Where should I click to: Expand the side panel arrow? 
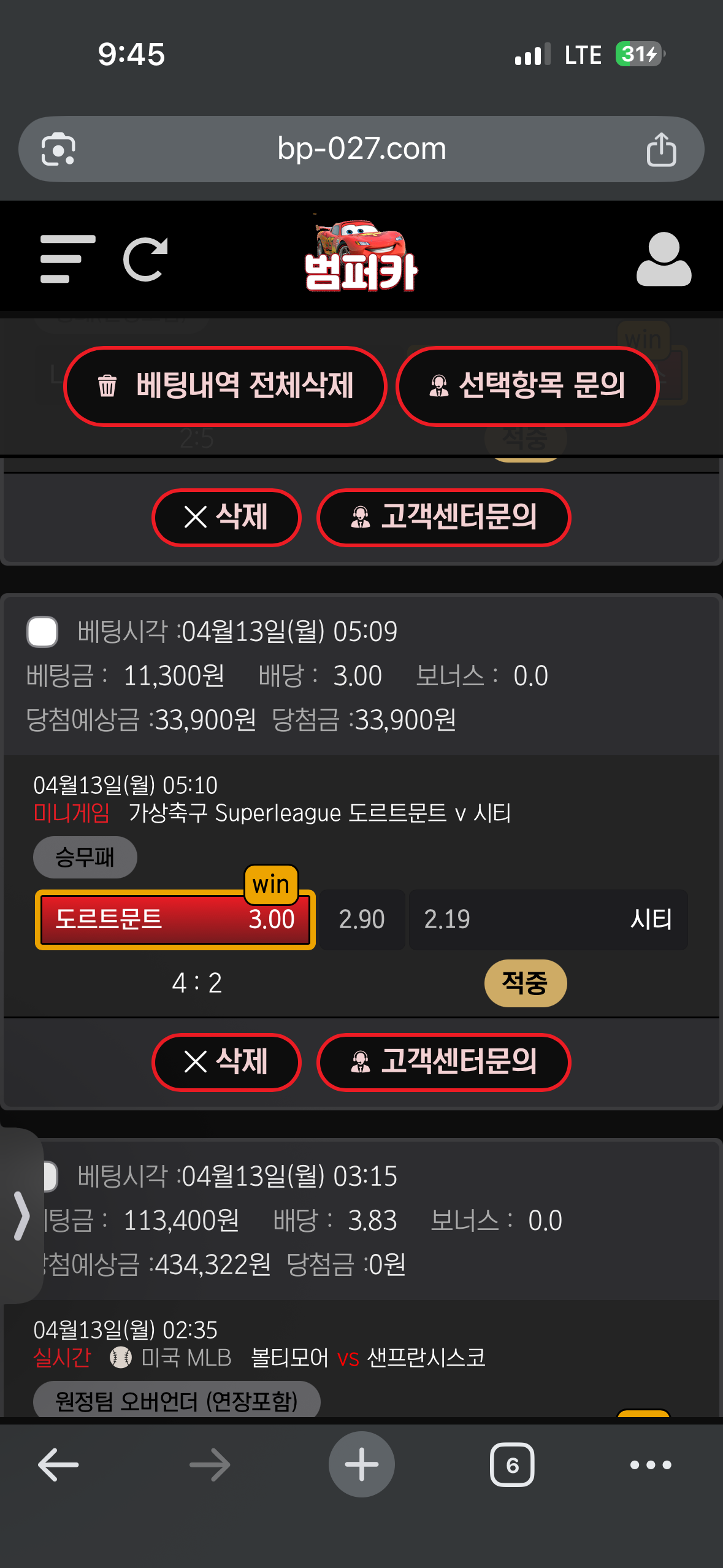(x=21, y=1215)
